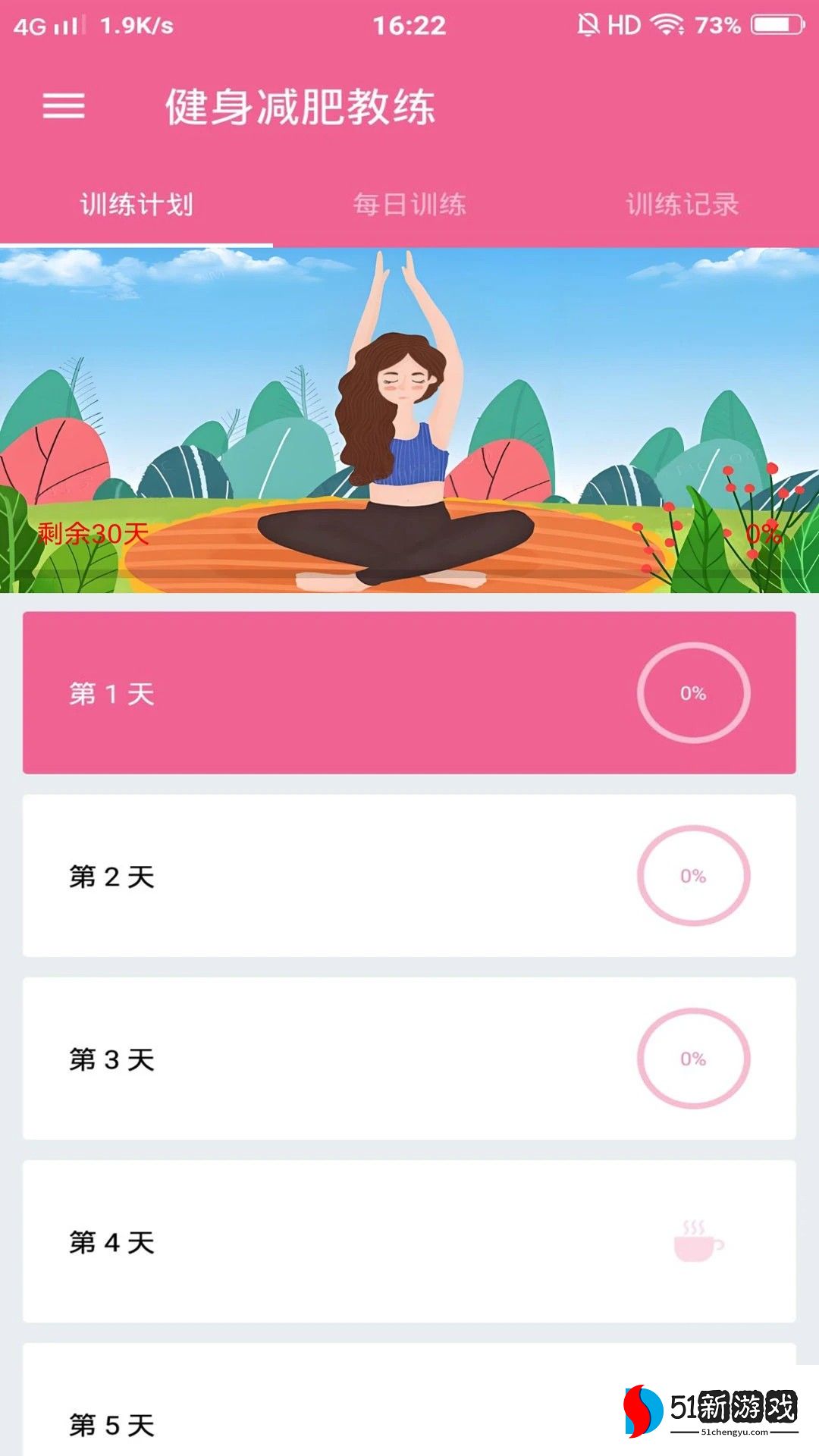819x1456 pixels.
Task: Open the hamburger drawer menu
Action: pyautogui.click(x=64, y=106)
